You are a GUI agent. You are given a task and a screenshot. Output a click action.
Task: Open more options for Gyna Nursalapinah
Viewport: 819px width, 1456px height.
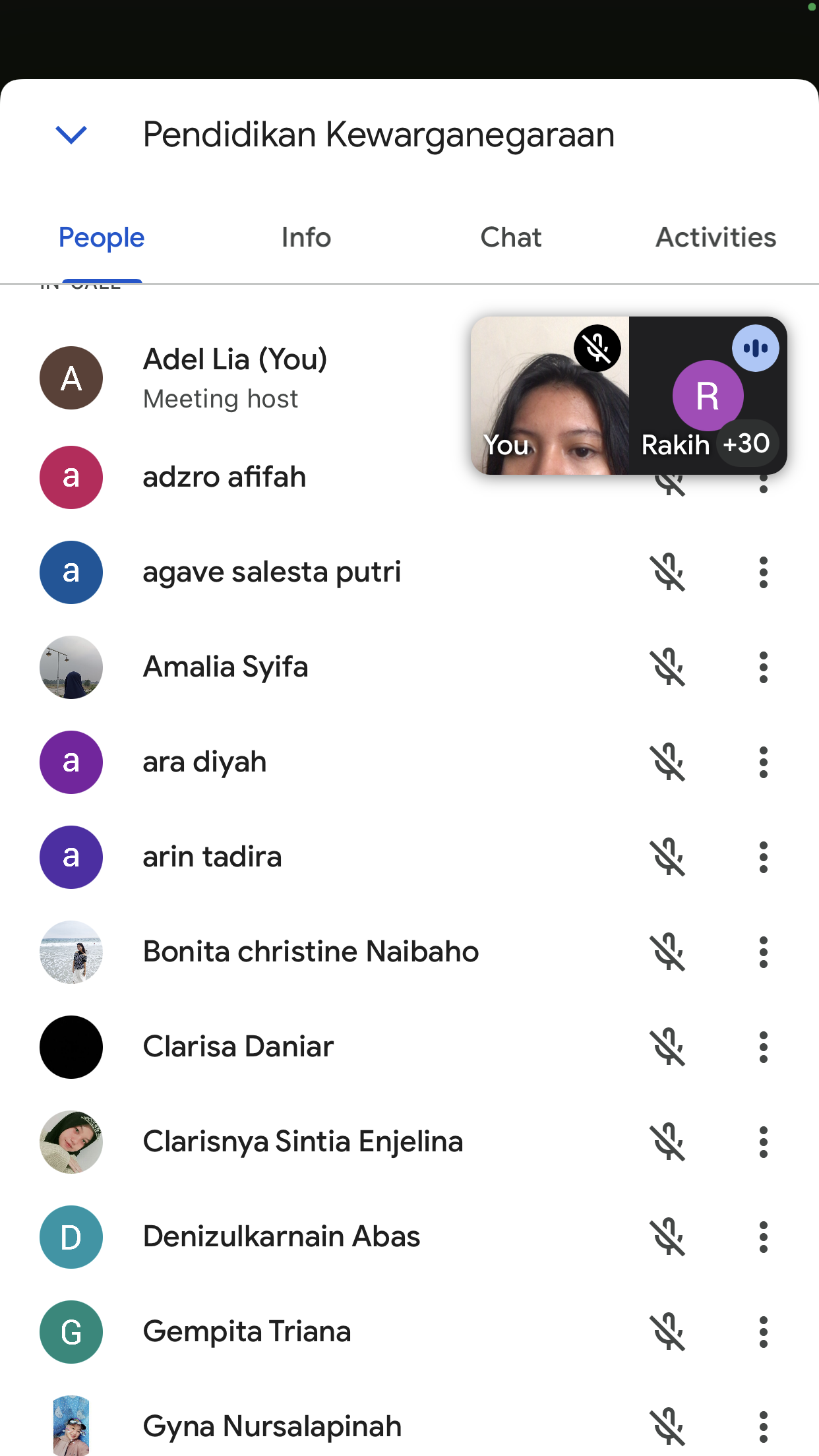pyautogui.click(x=764, y=1427)
